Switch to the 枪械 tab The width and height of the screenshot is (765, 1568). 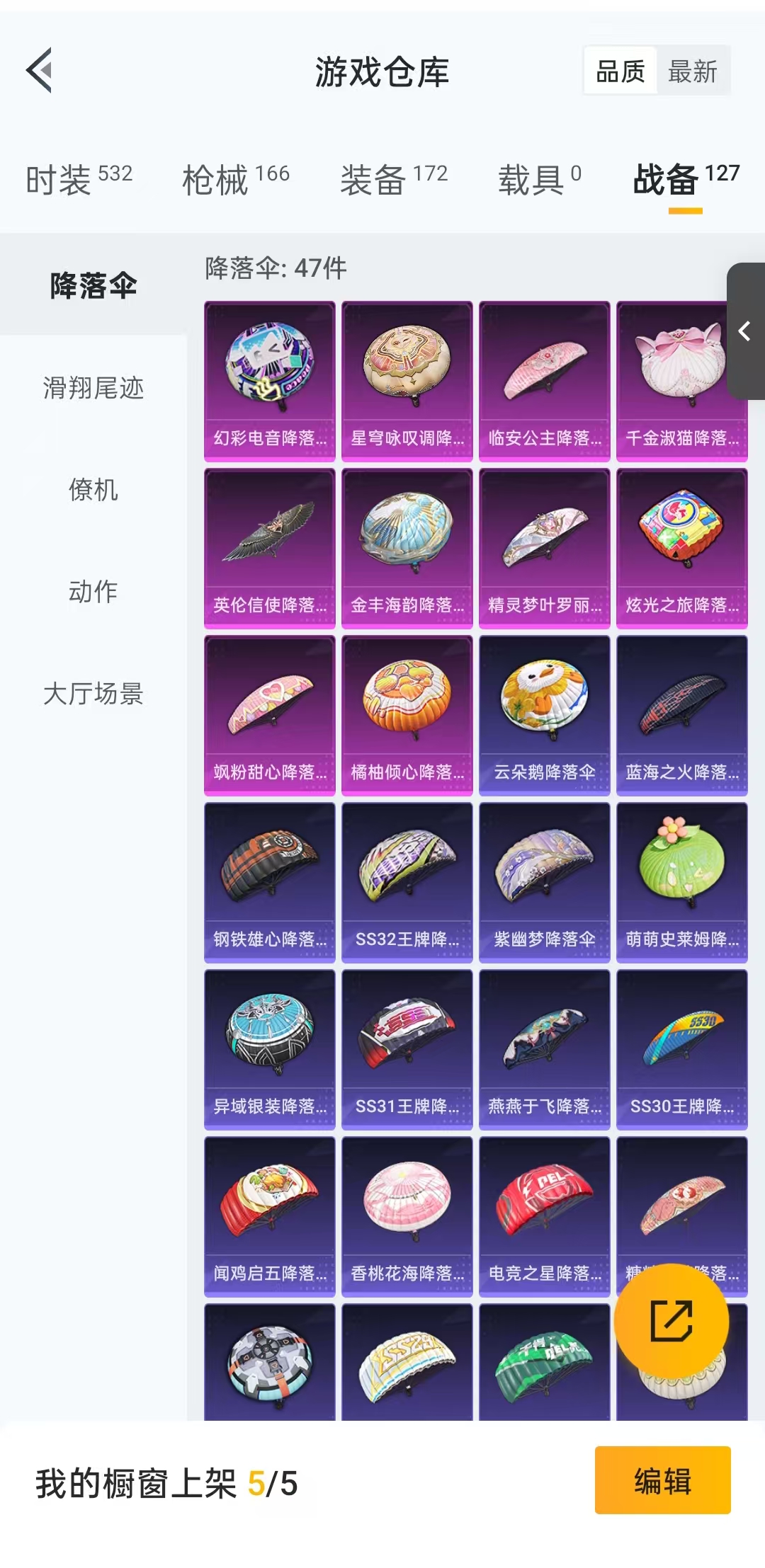click(236, 179)
